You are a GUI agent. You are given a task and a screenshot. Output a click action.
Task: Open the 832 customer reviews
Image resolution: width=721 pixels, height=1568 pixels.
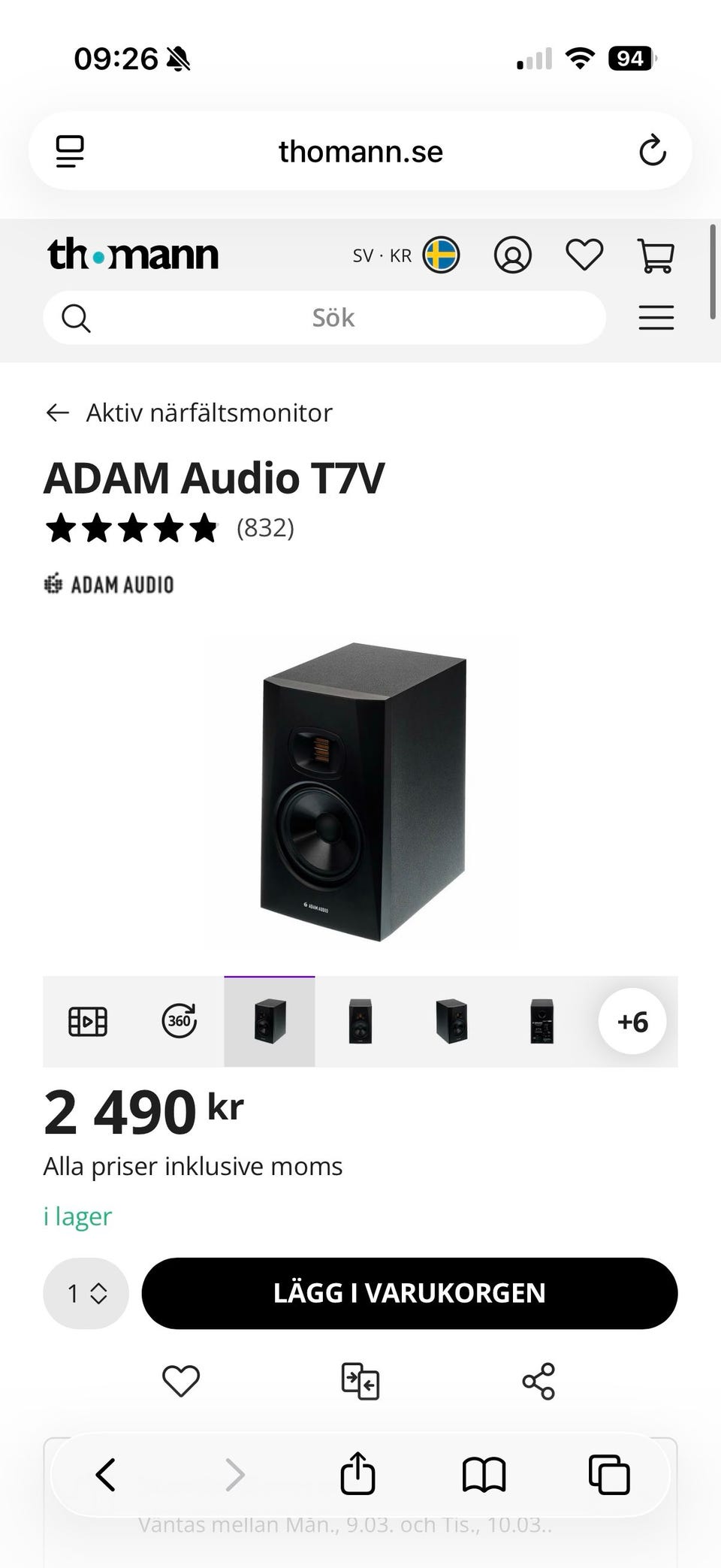pyautogui.click(x=265, y=528)
